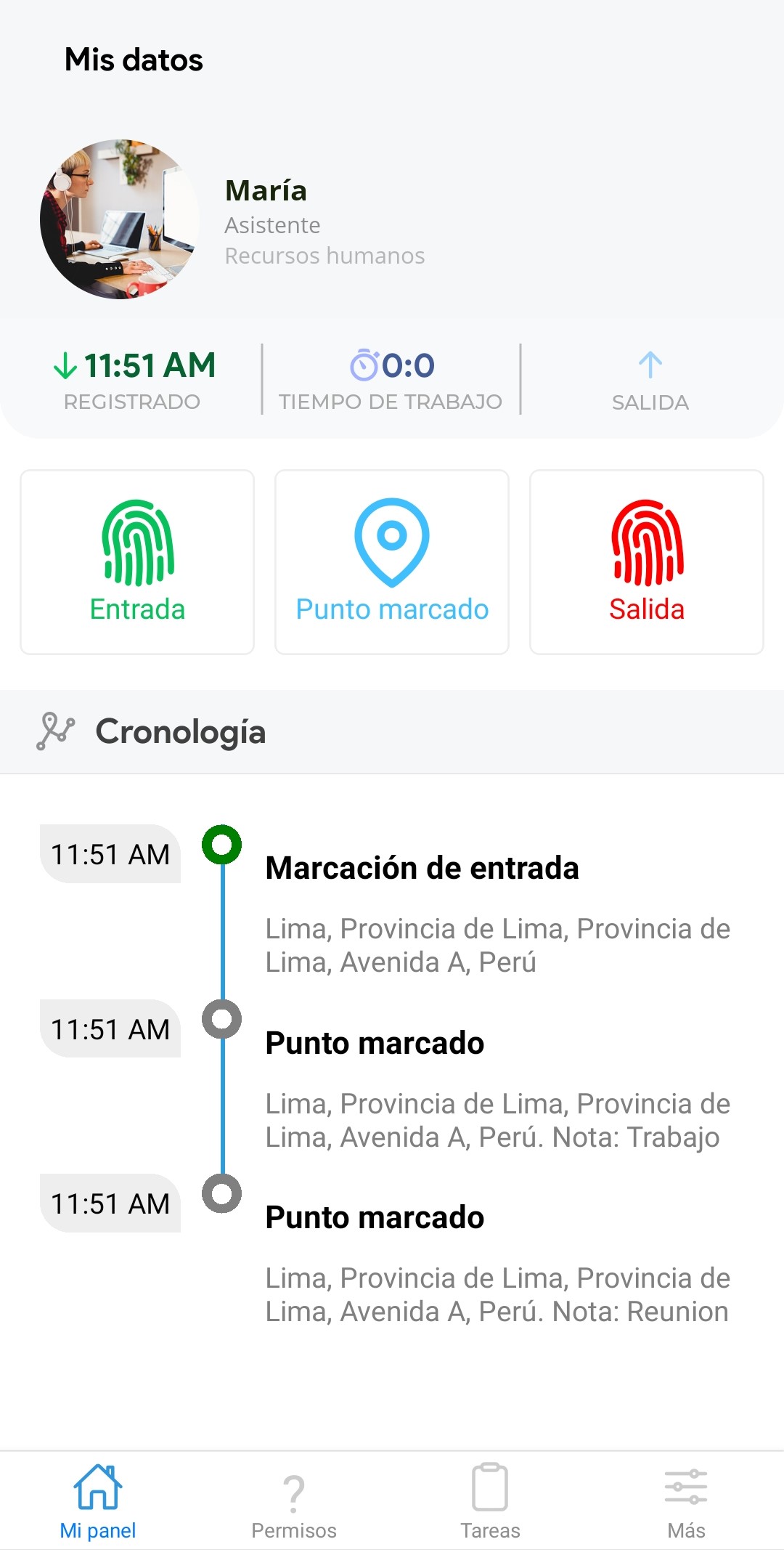
Task: Tap the green Entrada fingerprint button
Action: 137,561
